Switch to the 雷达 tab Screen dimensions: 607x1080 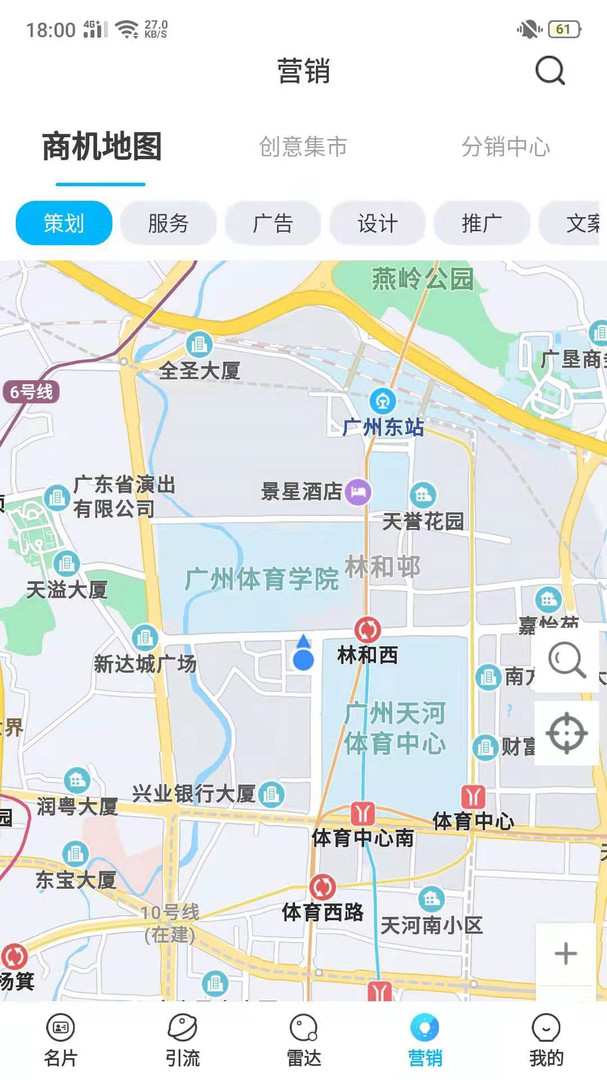[303, 1041]
